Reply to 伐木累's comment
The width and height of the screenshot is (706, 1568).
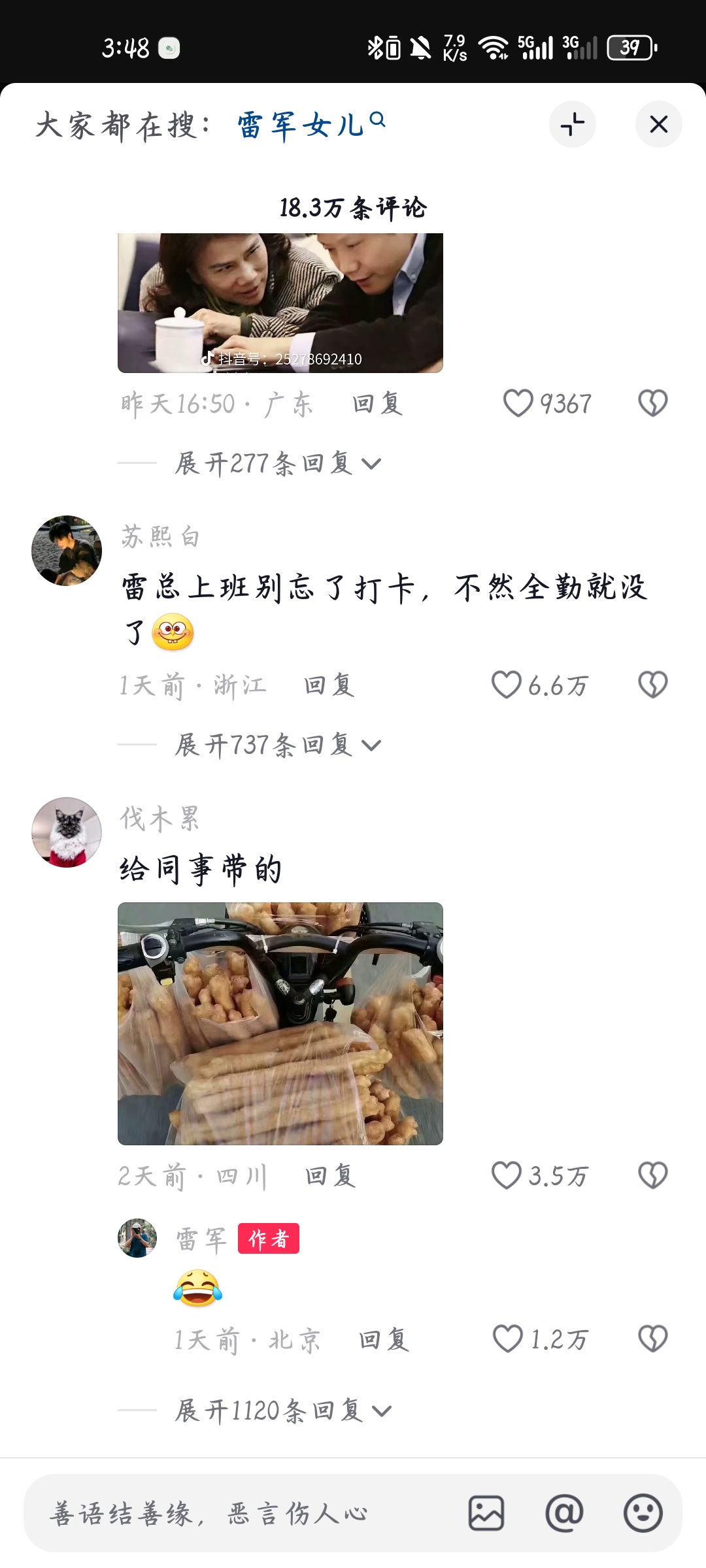pos(330,1176)
